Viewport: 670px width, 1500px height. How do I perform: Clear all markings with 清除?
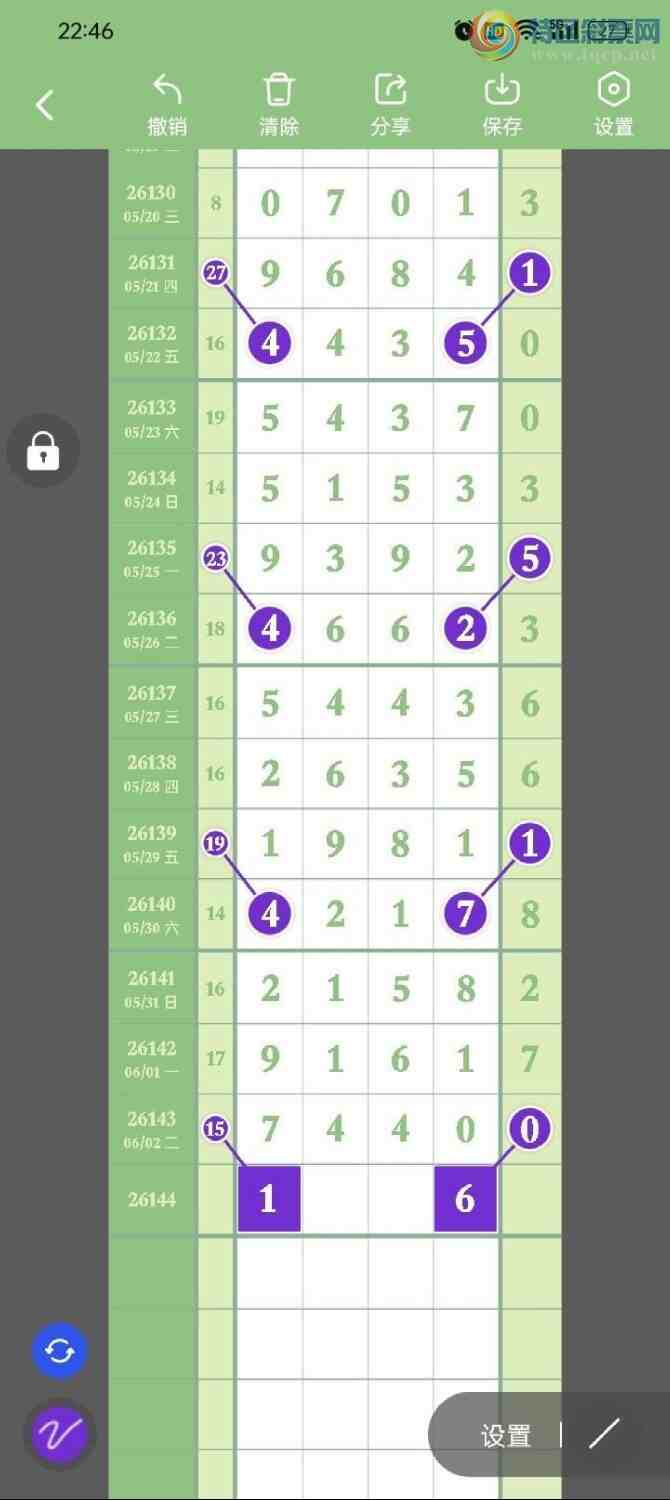pyautogui.click(x=278, y=104)
